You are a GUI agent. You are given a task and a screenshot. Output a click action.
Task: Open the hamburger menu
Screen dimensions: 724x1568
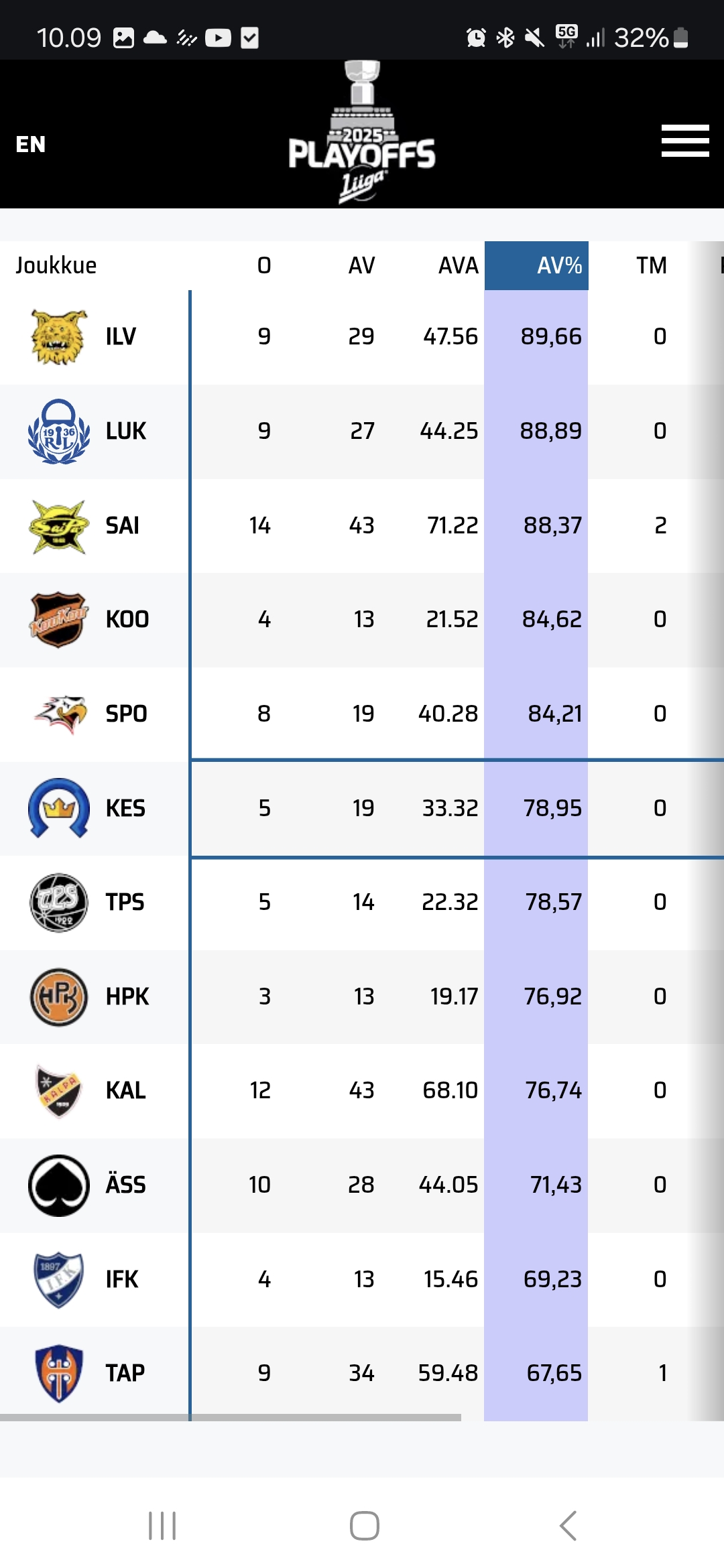684,141
